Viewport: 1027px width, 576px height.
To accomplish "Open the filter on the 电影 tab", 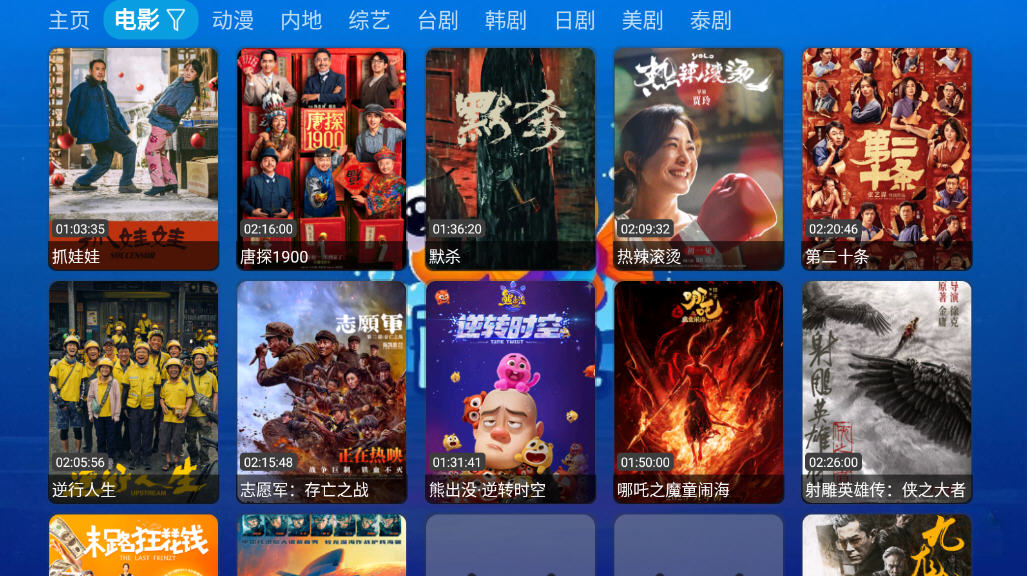I will 176,20.
